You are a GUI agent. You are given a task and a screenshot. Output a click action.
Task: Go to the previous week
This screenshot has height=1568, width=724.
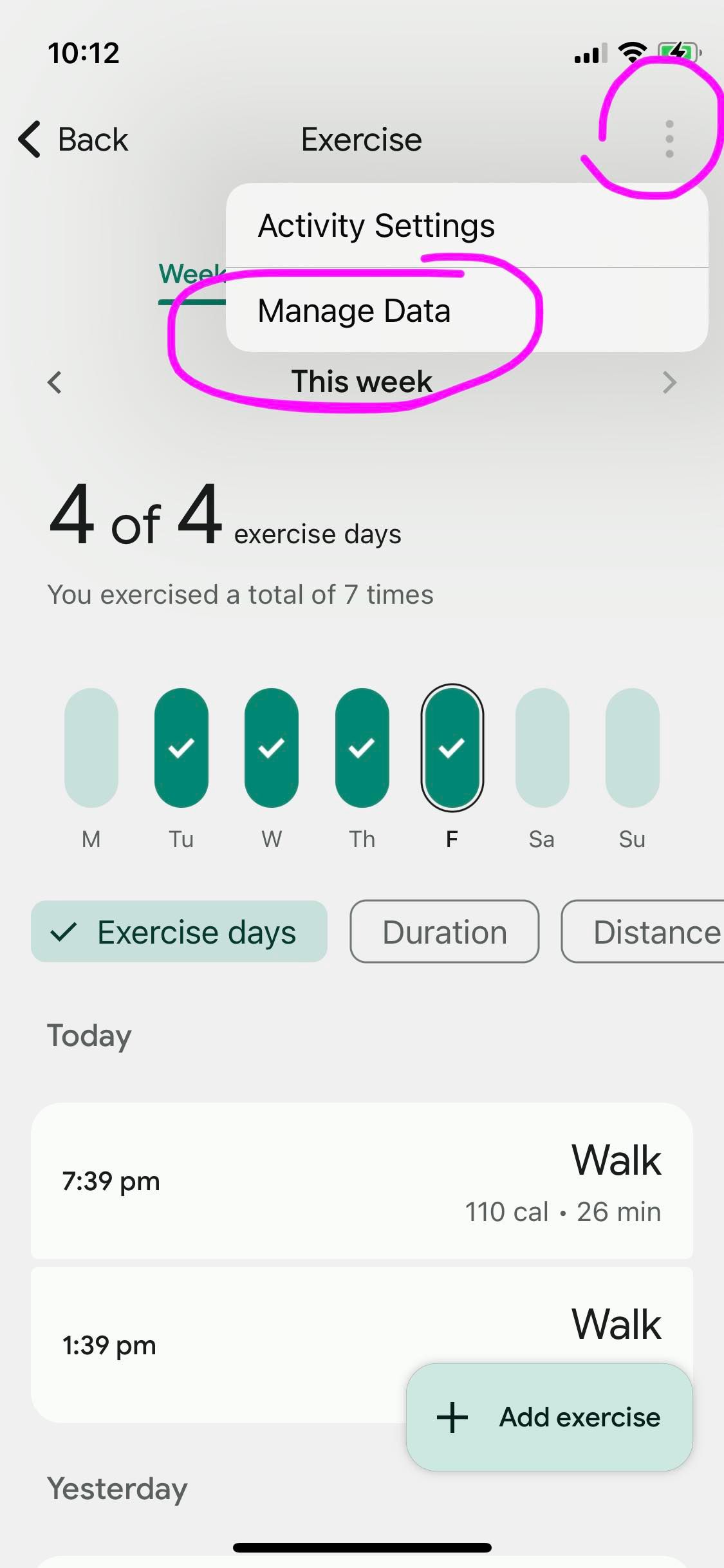[55, 382]
